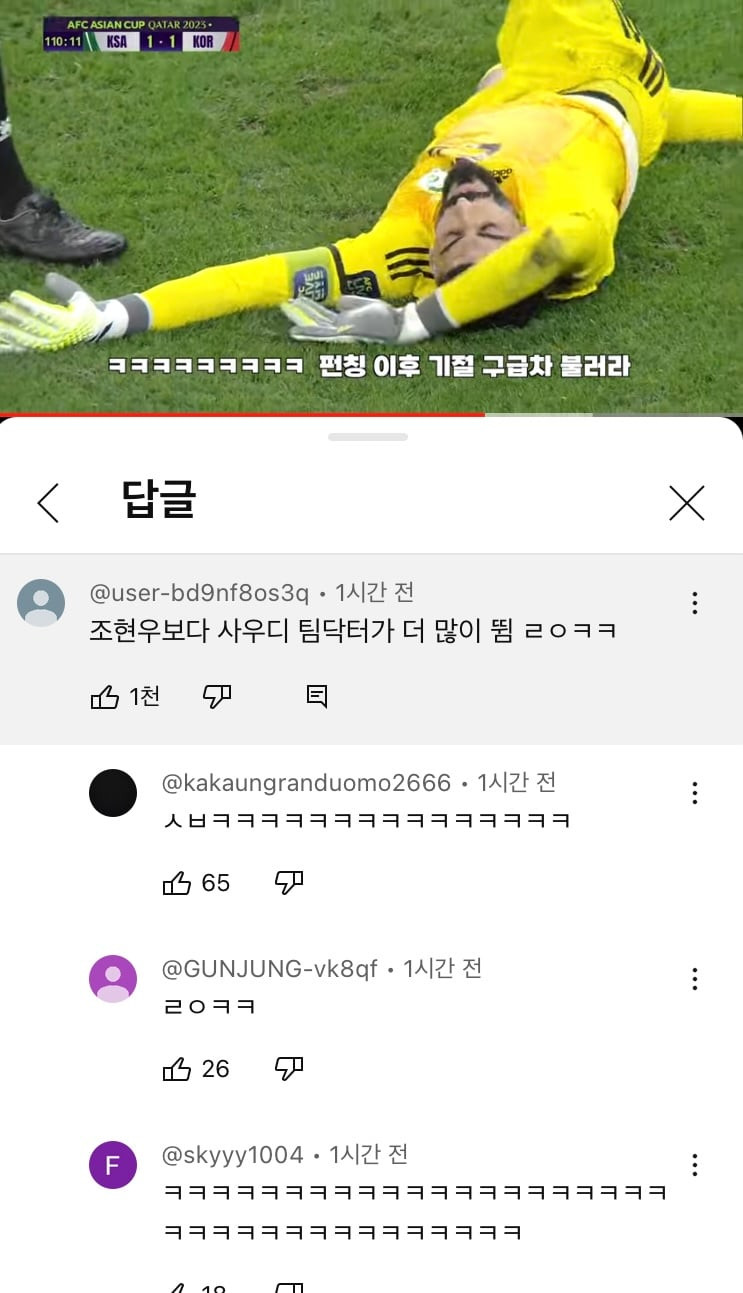
Task: Reply to @user-bd9nf8os3q's comment
Action: click(317, 697)
